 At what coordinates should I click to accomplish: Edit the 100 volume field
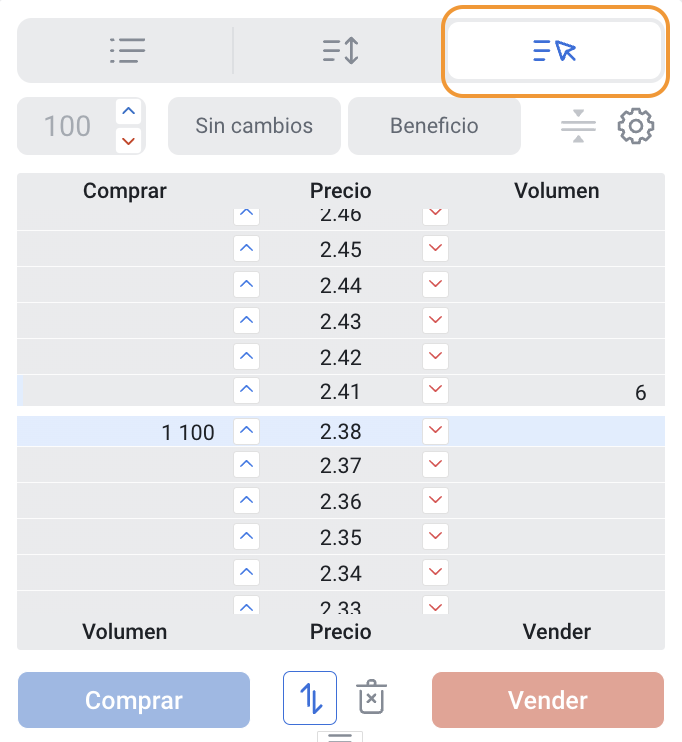click(67, 126)
